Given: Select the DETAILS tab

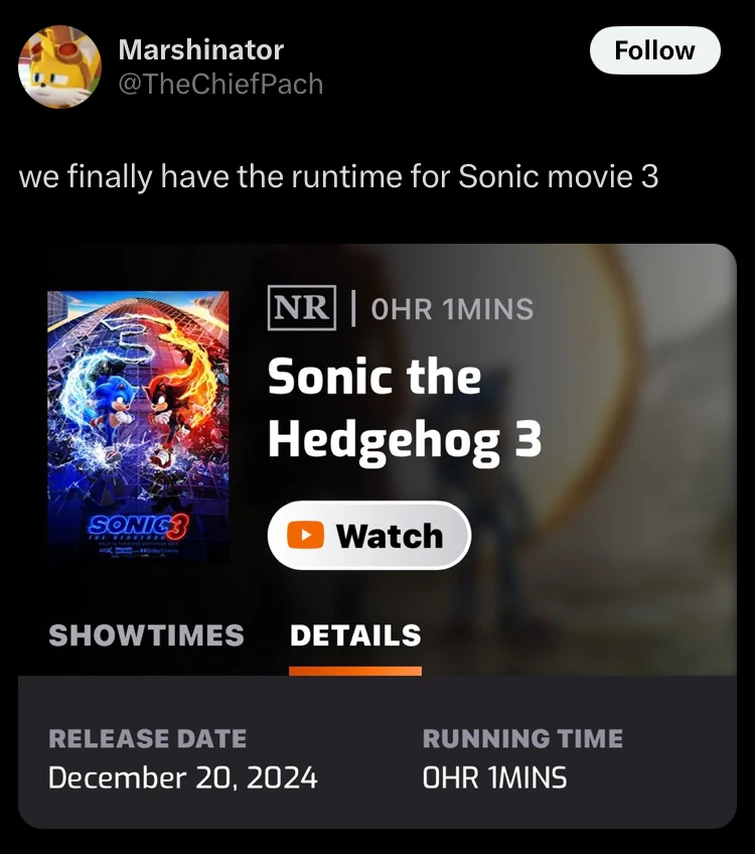Looking at the screenshot, I should [355, 635].
